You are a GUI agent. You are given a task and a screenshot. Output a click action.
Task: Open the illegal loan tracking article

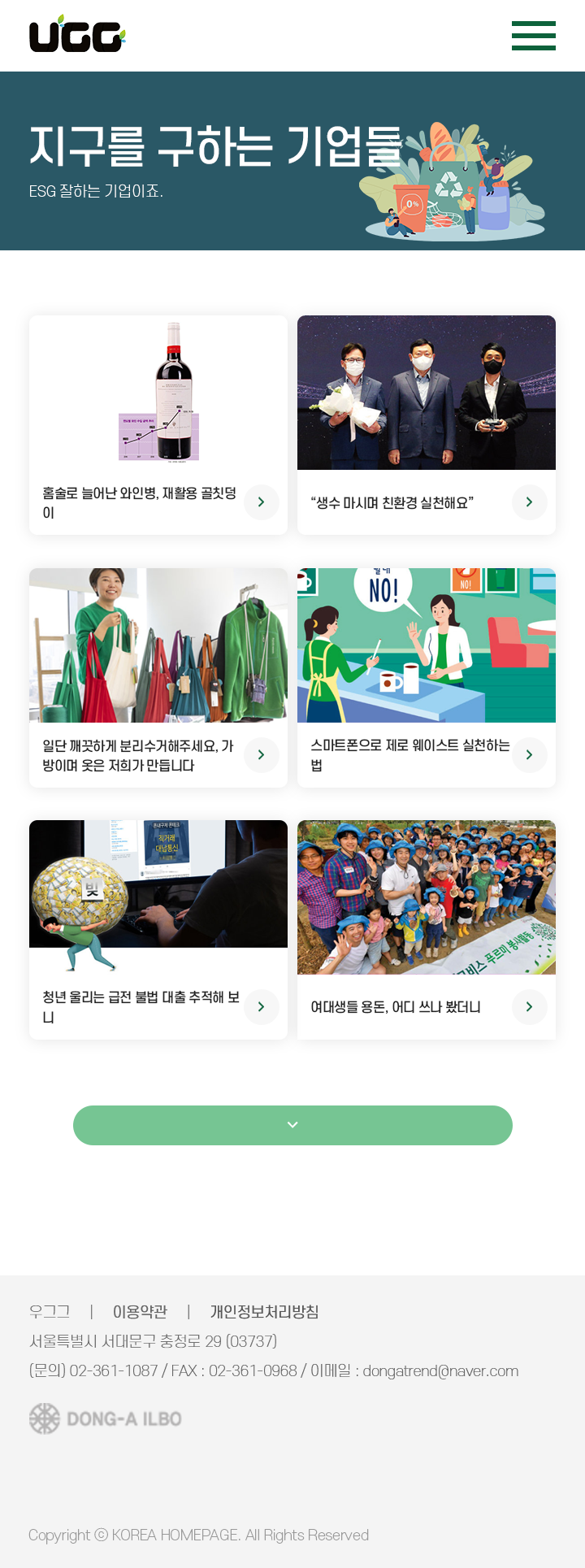141,1006
